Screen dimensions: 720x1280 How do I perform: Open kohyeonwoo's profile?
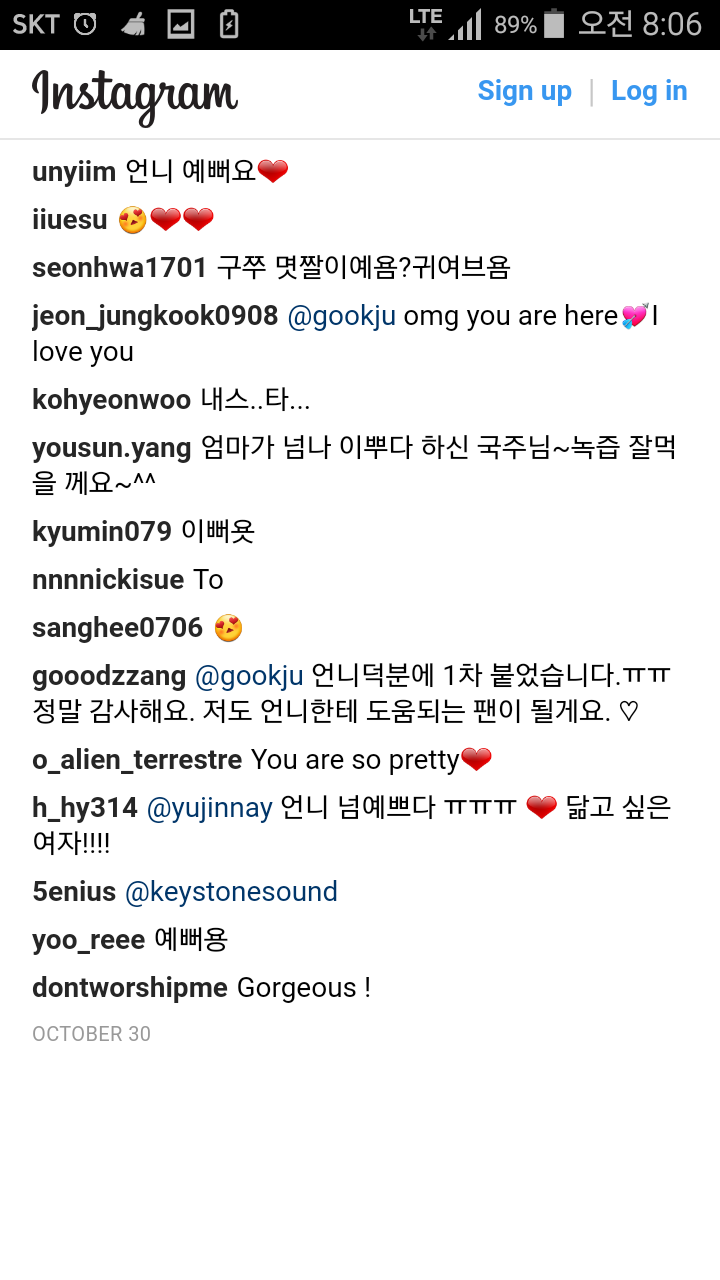pos(111,400)
